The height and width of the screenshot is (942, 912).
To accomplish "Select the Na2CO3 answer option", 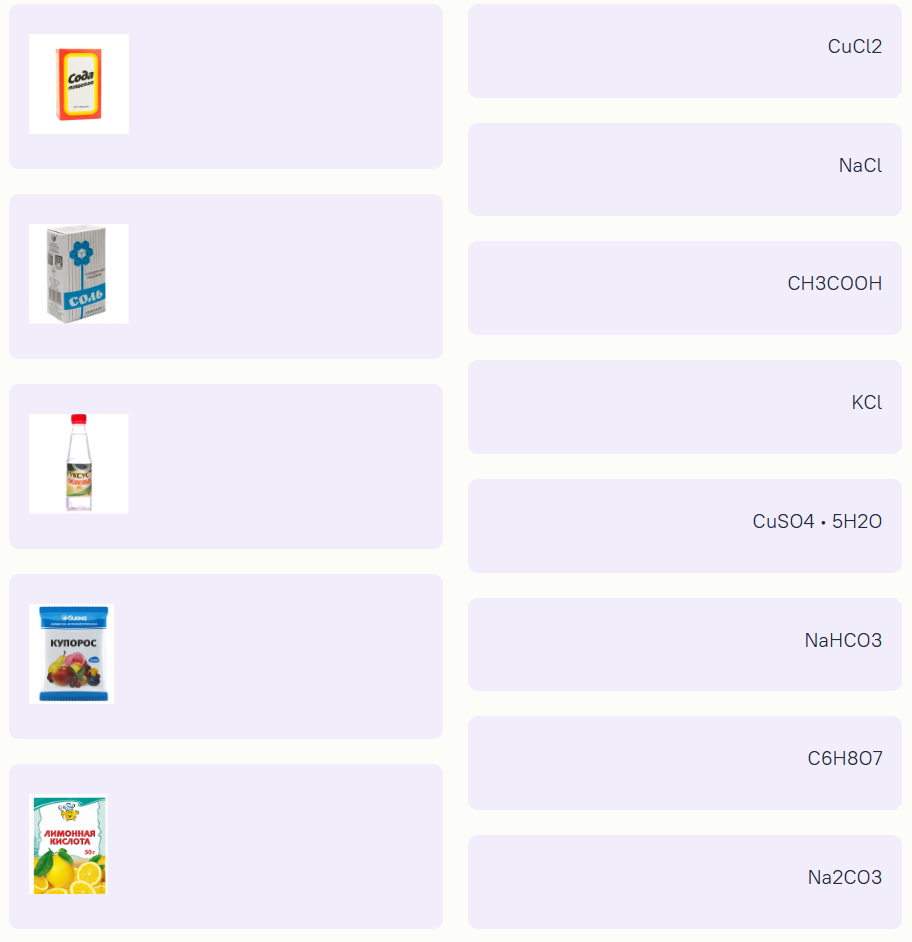I will 684,881.
